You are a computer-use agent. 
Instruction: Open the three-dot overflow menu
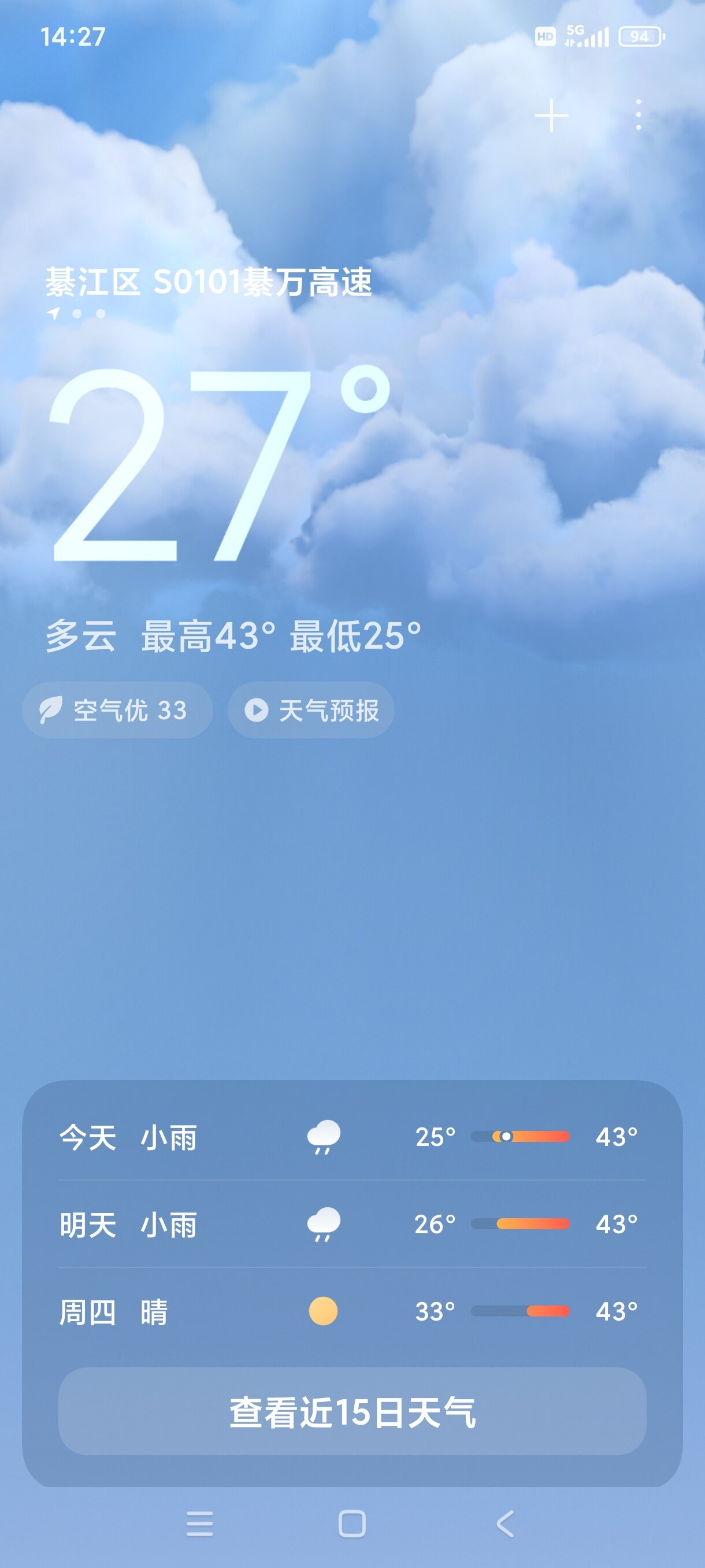(637, 115)
